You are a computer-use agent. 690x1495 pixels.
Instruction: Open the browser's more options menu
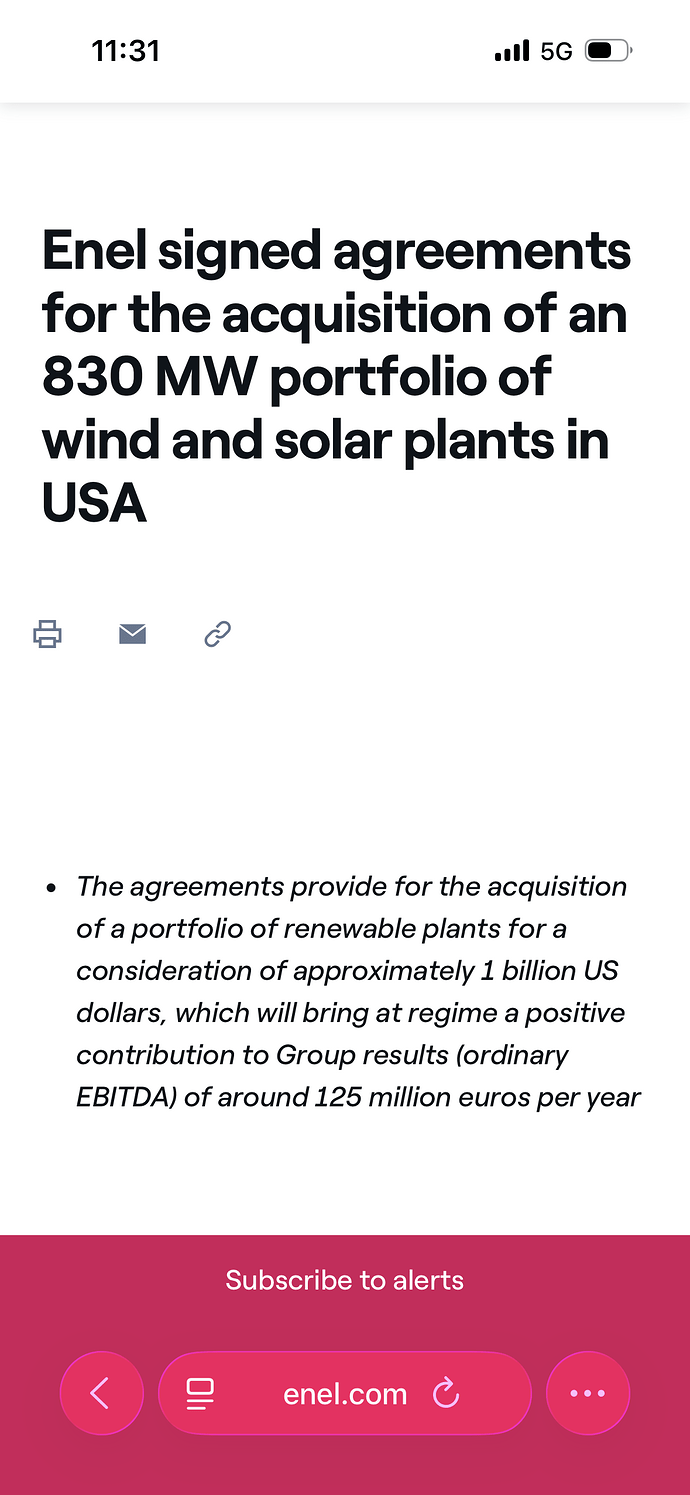tap(587, 1393)
